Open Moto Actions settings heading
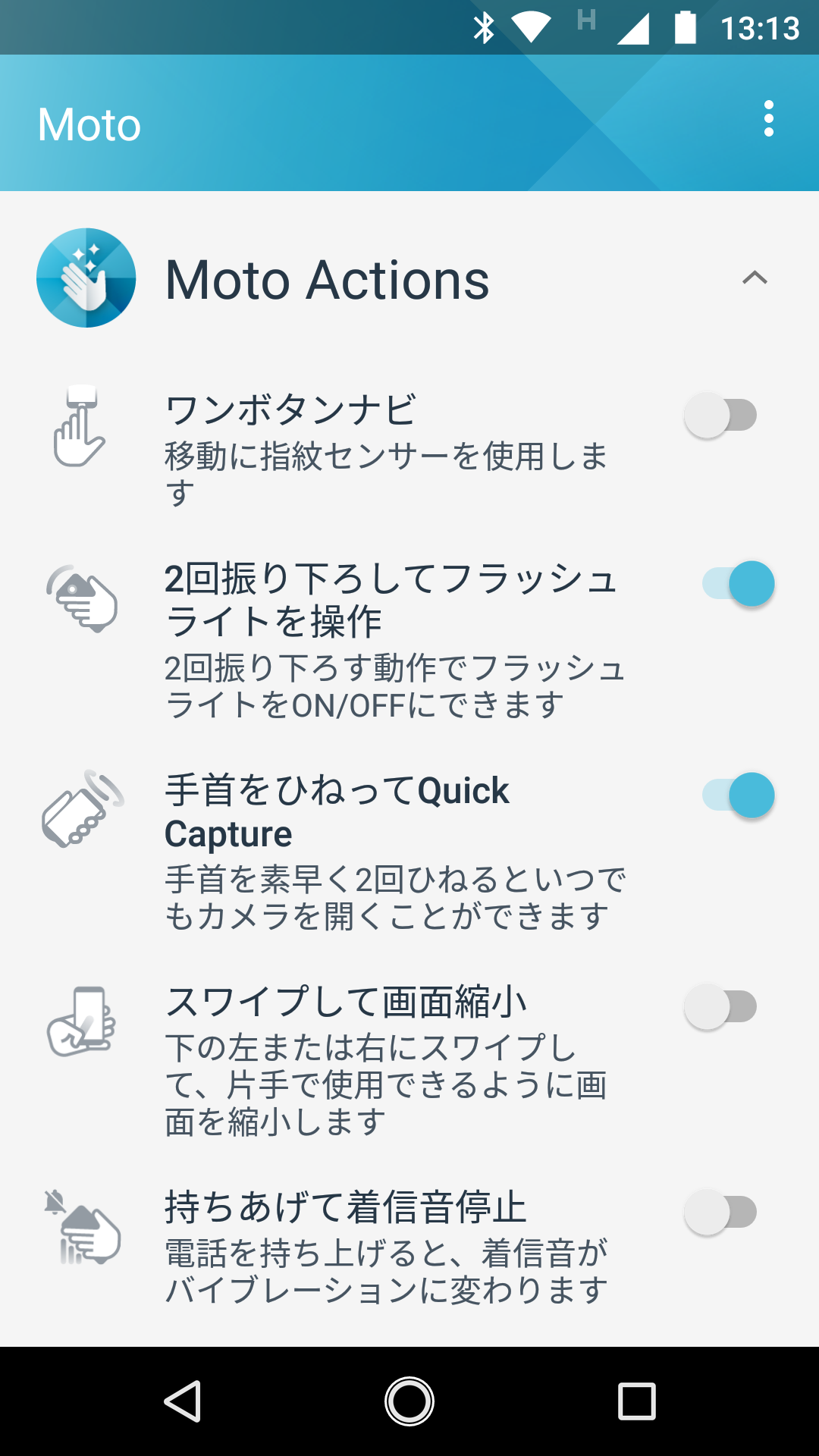The width and height of the screenshot is (819, 1456). 328,279
